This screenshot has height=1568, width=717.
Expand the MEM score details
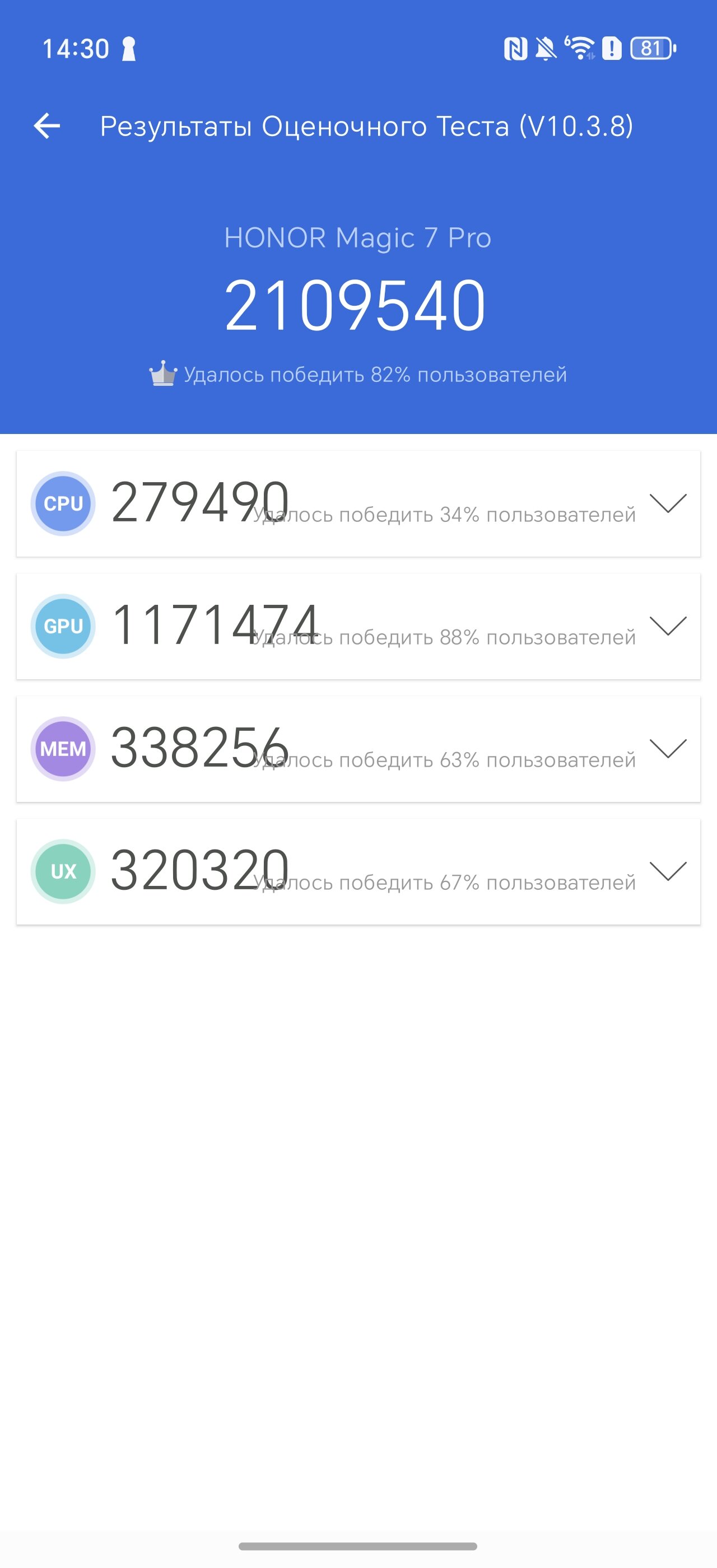(x=668, y=749)
